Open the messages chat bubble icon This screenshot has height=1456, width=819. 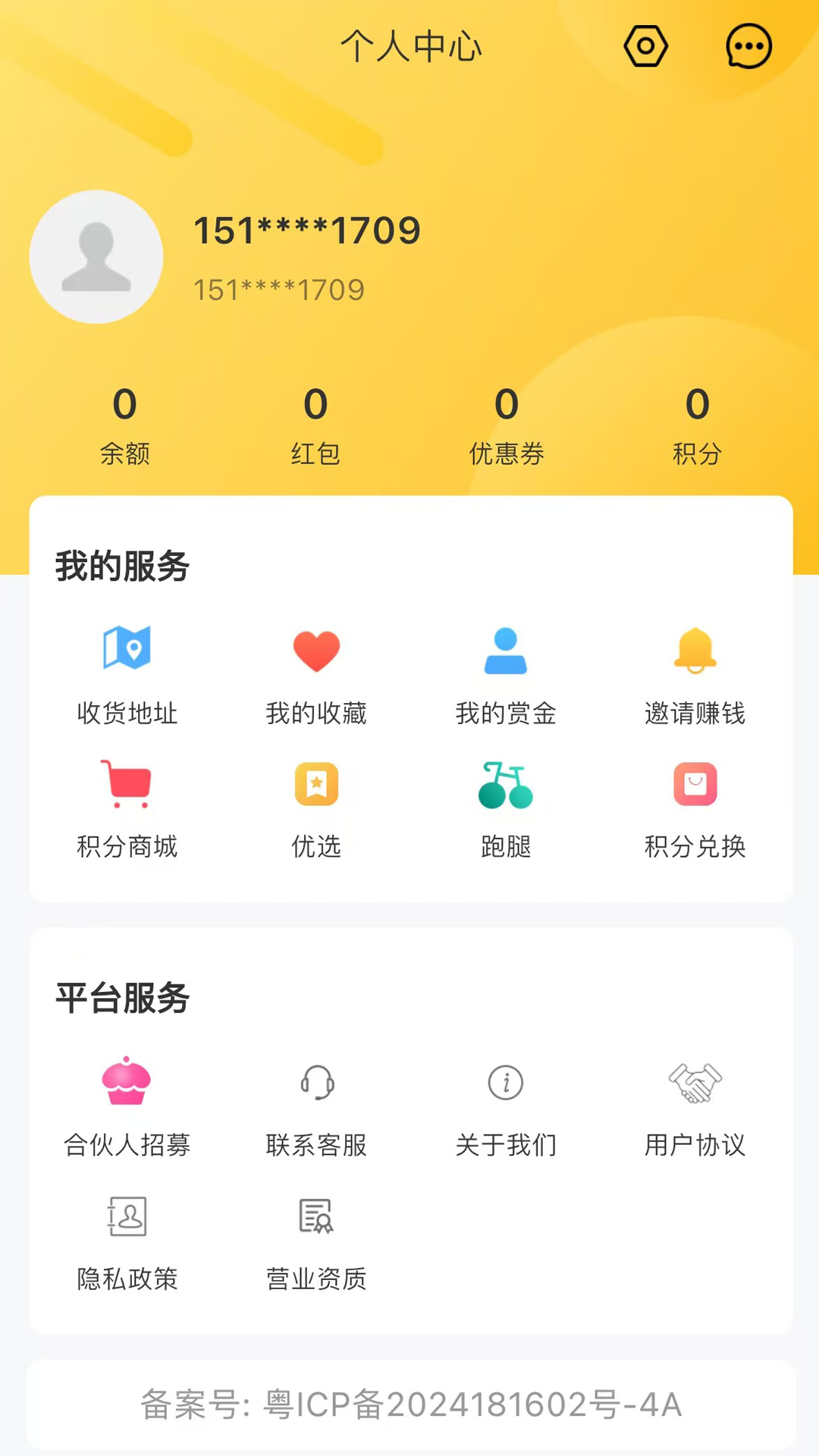(748, 46)
